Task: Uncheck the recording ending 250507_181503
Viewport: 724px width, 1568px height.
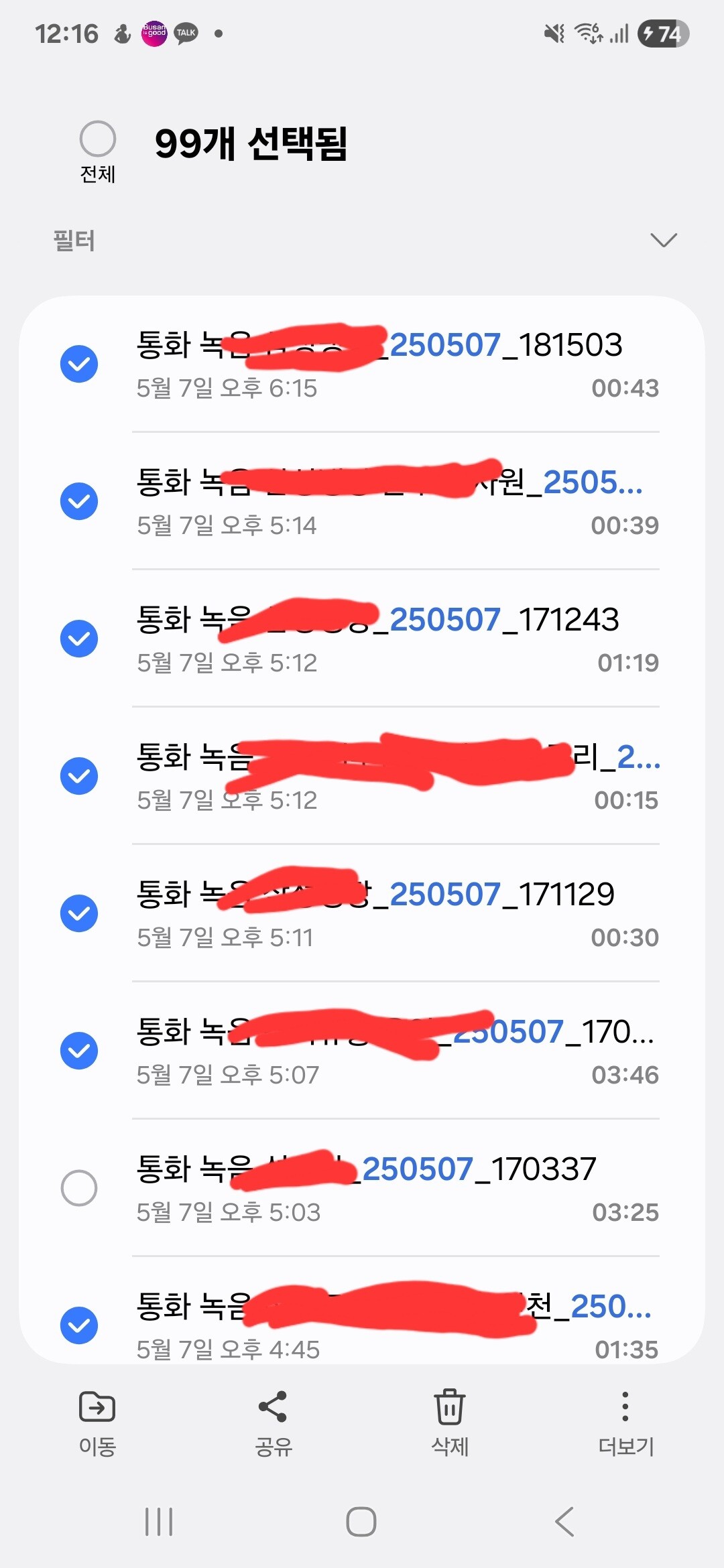Action: click(79, 364)
